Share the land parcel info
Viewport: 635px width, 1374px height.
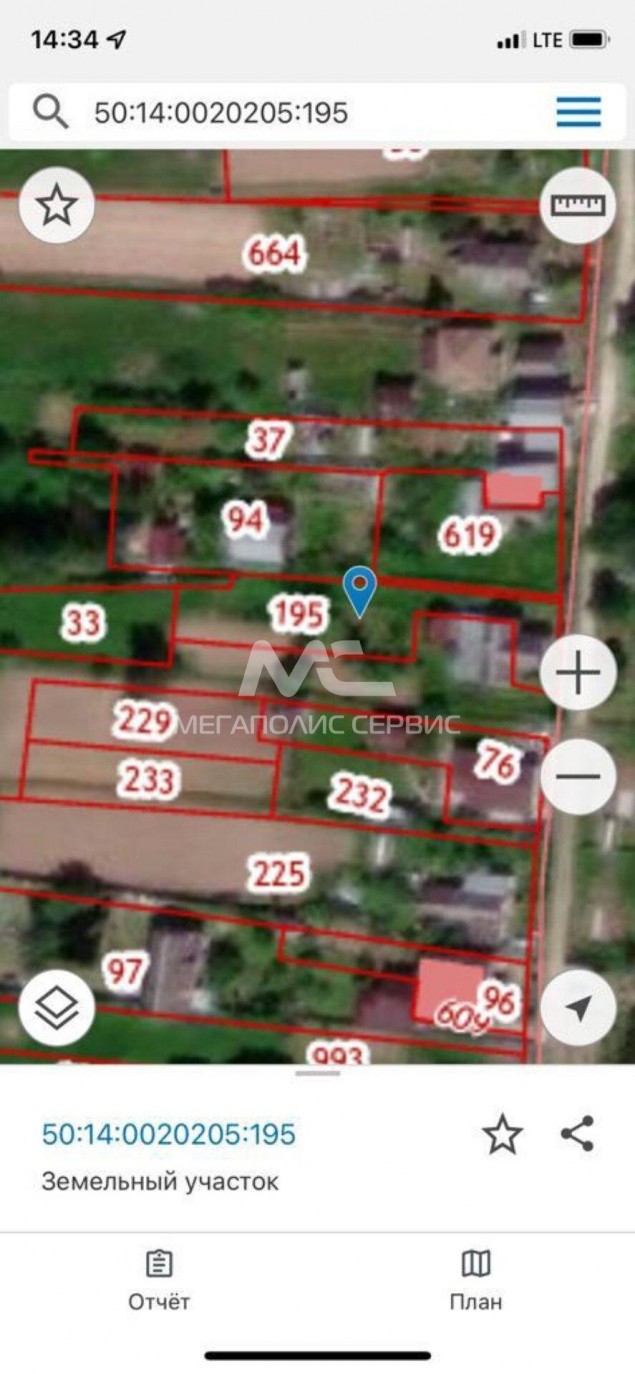point(577,1134)
